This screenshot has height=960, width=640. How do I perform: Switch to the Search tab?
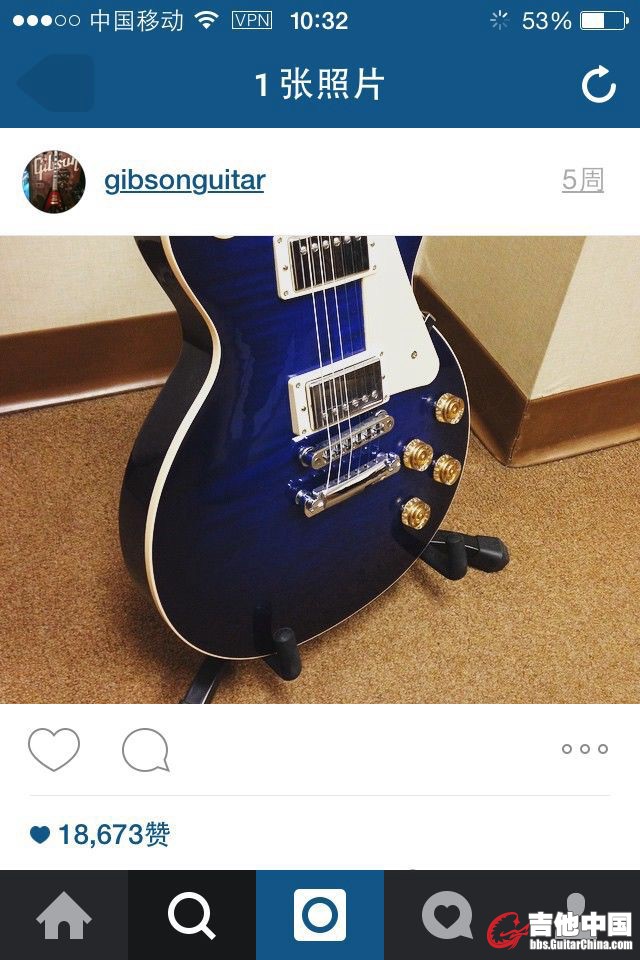pyautogui.click(x=192, y=915)
